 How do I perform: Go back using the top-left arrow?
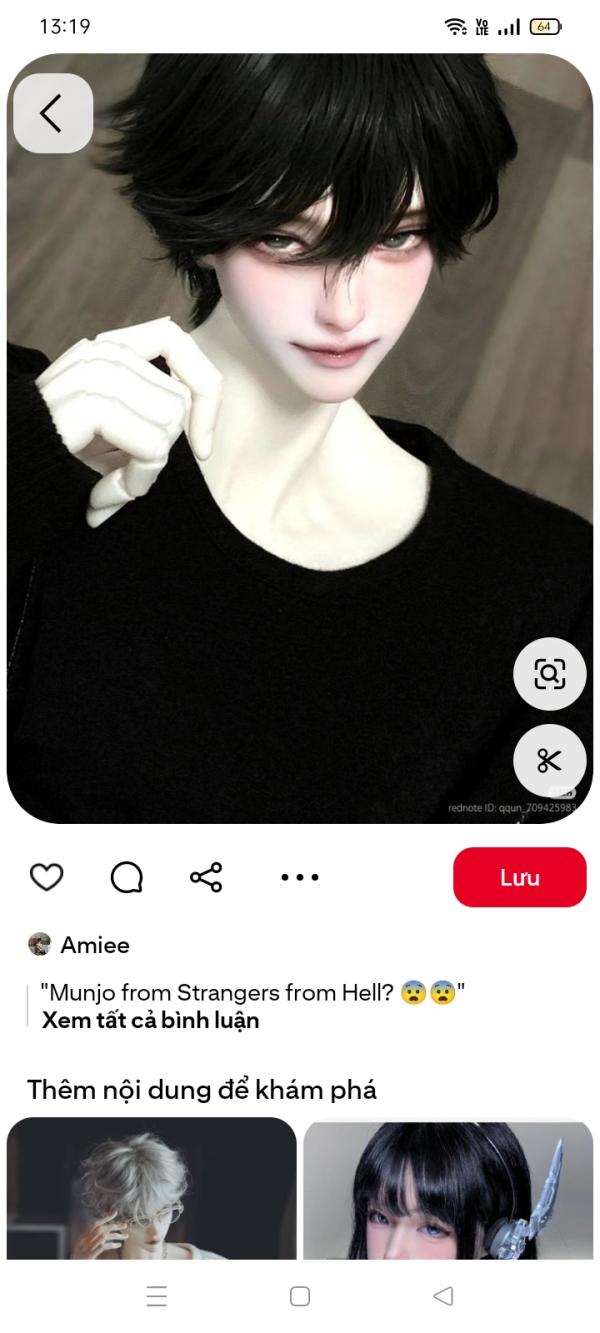[53, 113]
